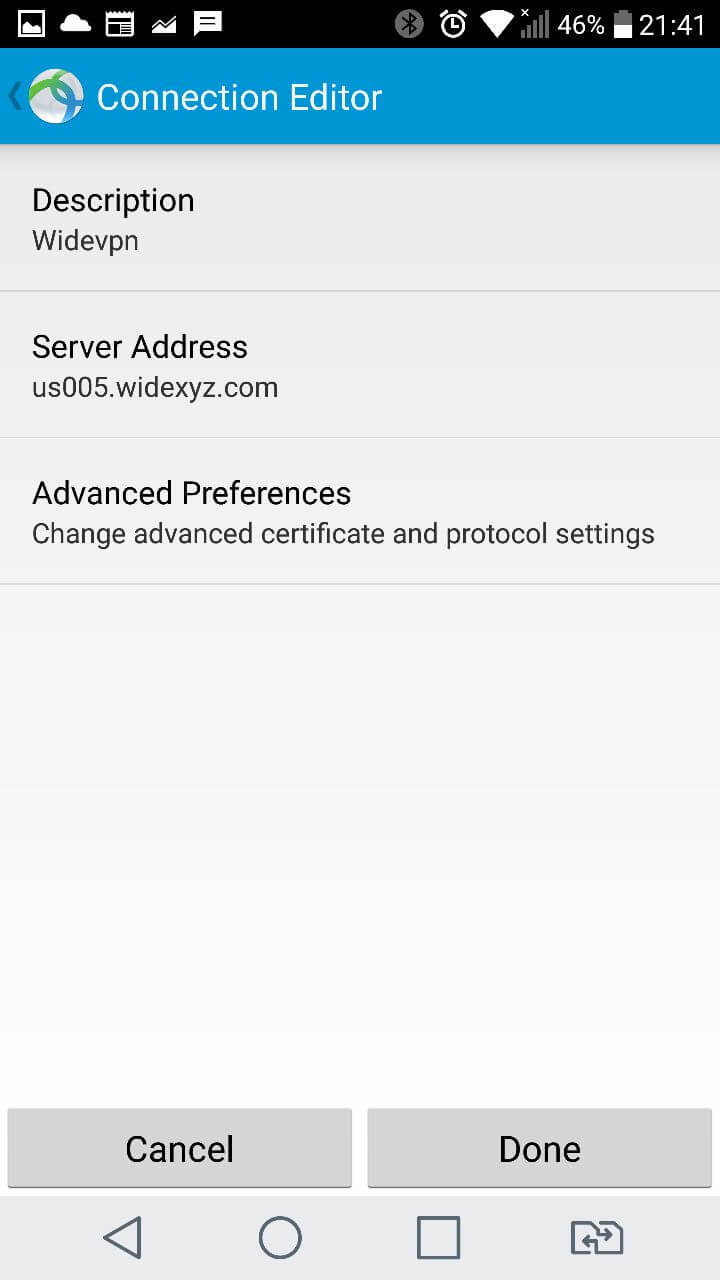Open Advanced Preferences

click(x=360, y=511)
